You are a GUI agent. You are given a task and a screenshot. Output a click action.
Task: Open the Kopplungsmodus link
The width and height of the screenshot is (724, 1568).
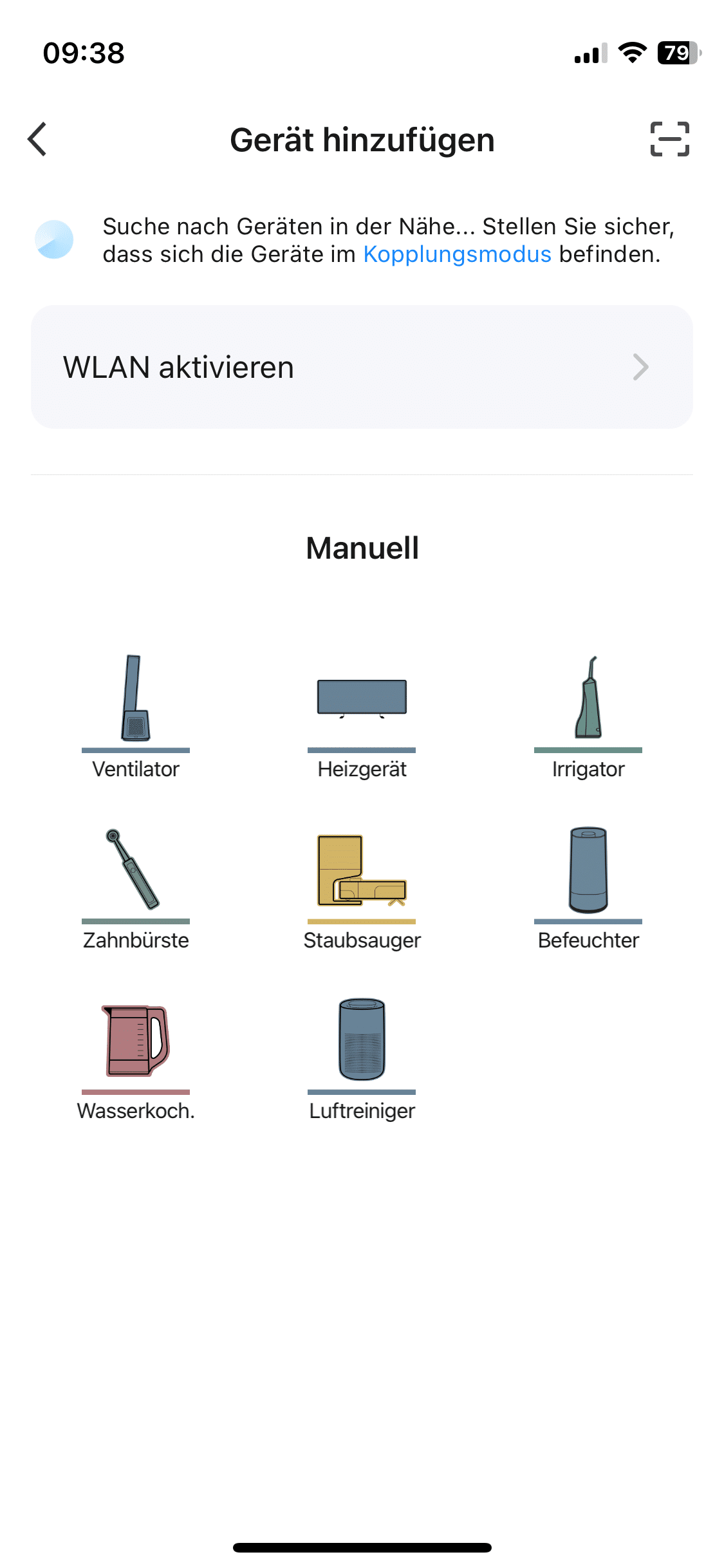click(x=457, y=255)
